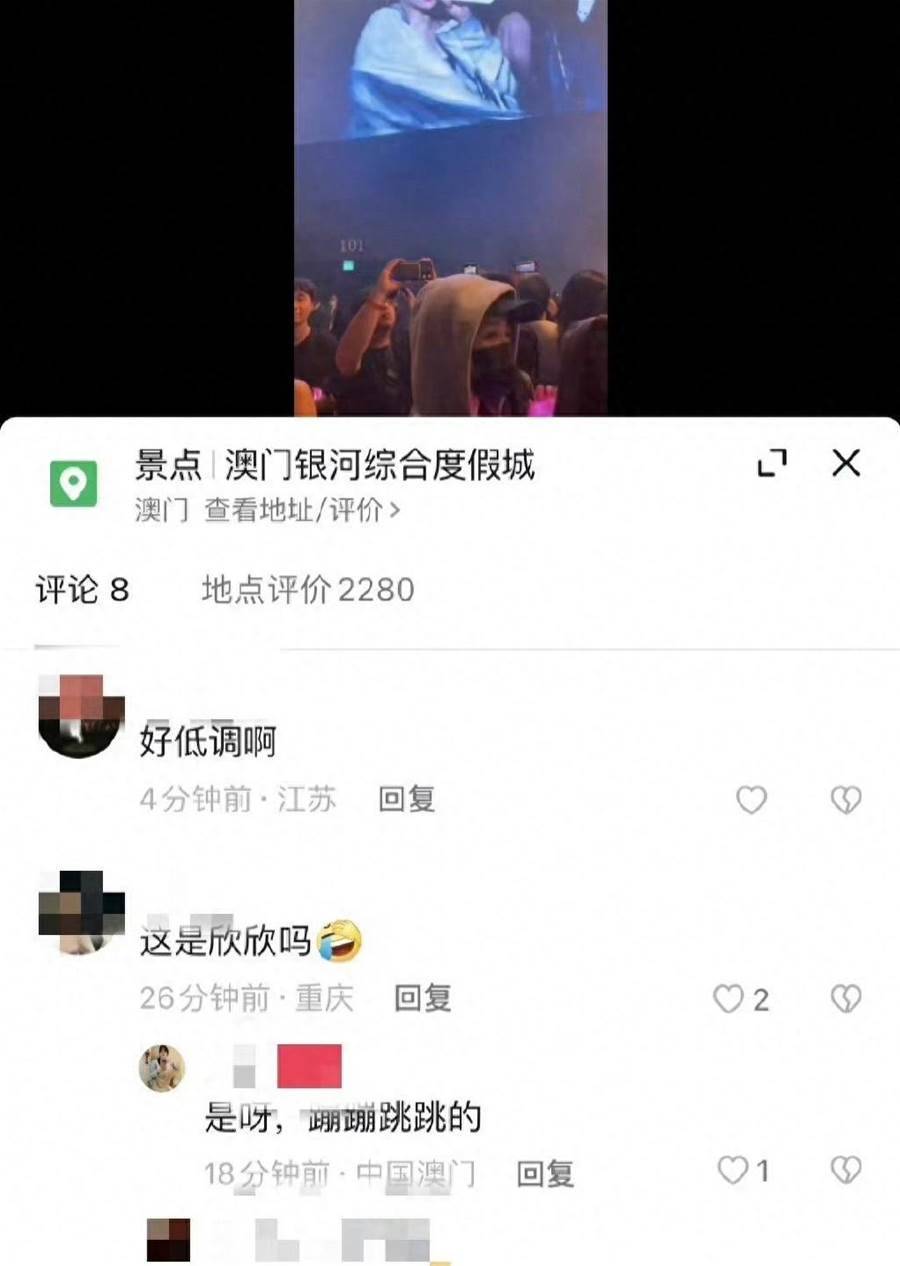Dislike the reply 是呀，蹦蹦跳跳的
This screenshot has width=900, height=1266.
[x=846, y=1171]
